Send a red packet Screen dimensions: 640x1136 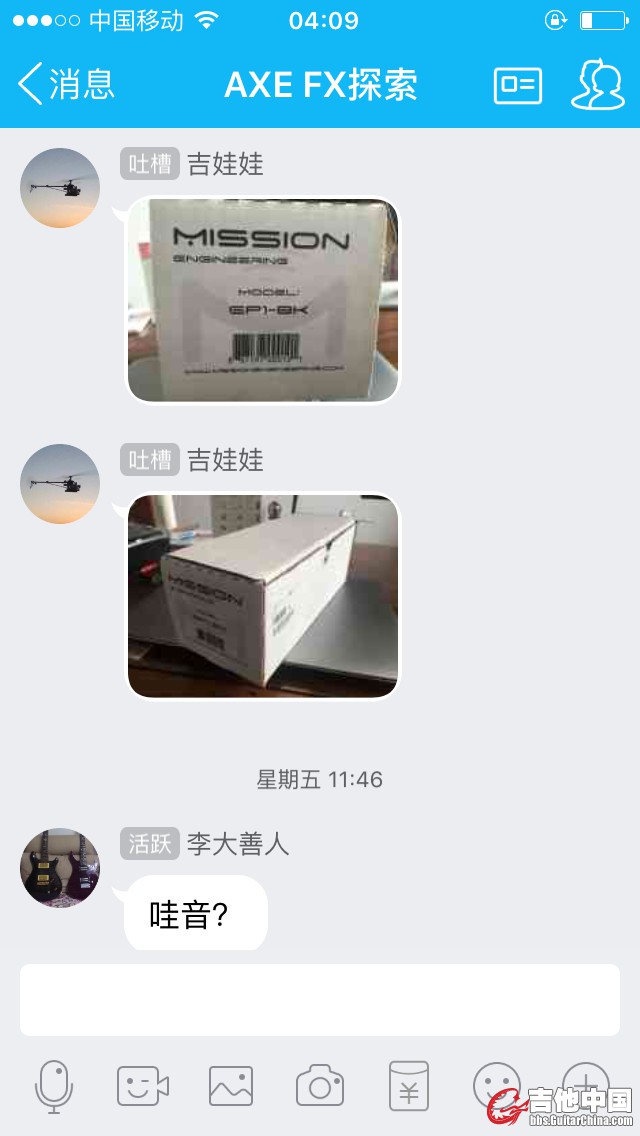(409, 1086)
